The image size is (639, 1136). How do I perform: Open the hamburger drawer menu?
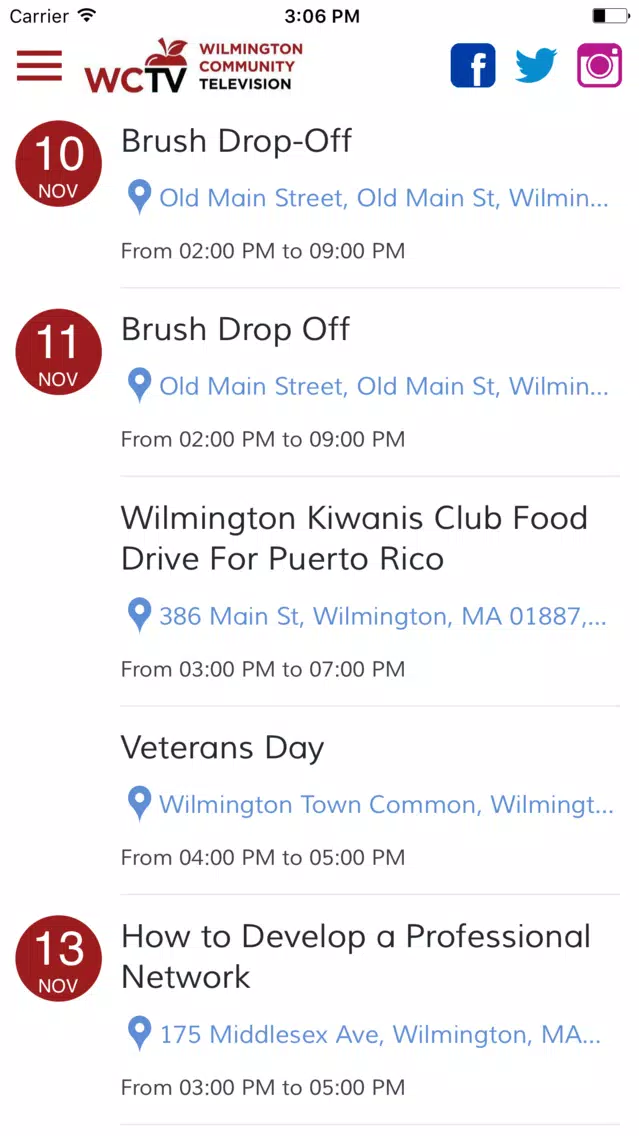tap(40, 65)
